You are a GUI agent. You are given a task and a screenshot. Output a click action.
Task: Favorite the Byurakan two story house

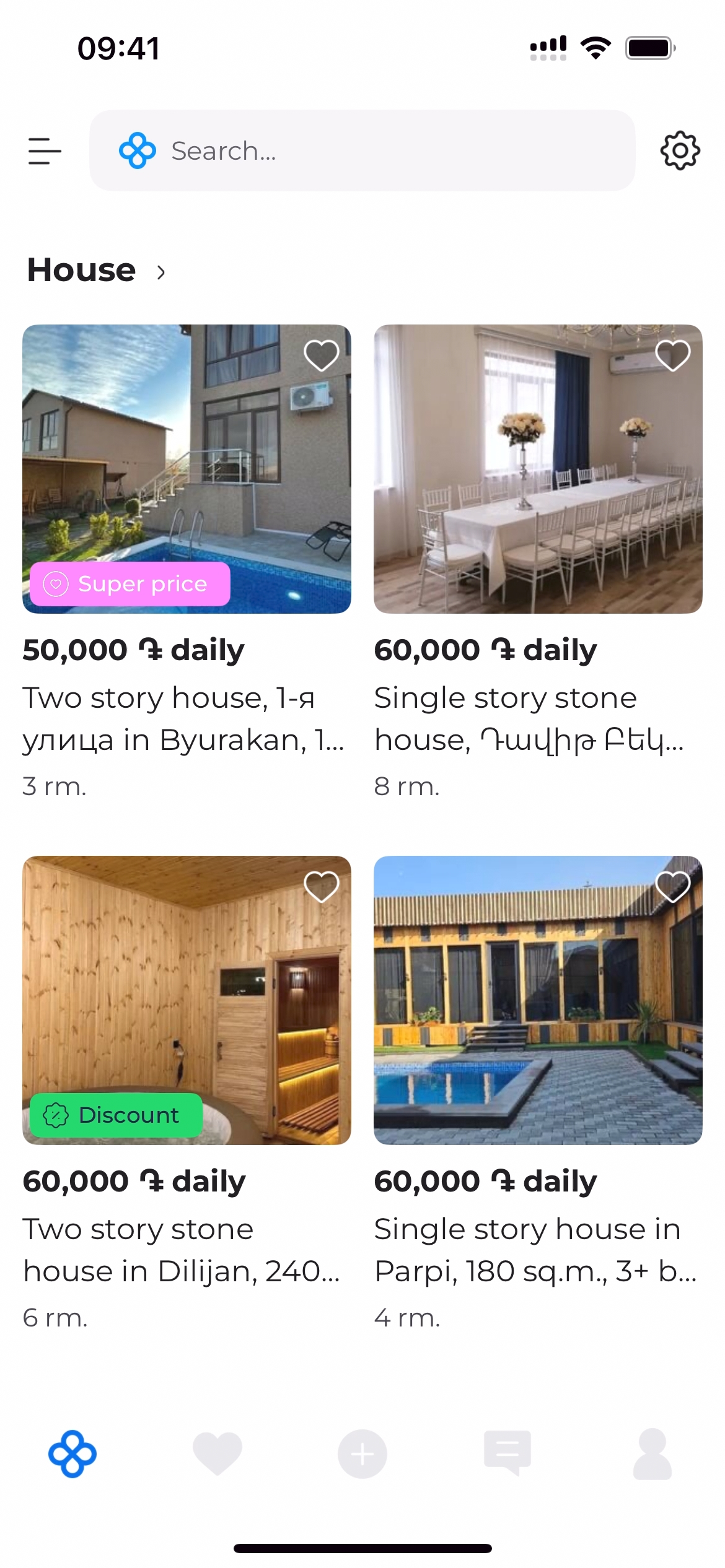(321, 355)
